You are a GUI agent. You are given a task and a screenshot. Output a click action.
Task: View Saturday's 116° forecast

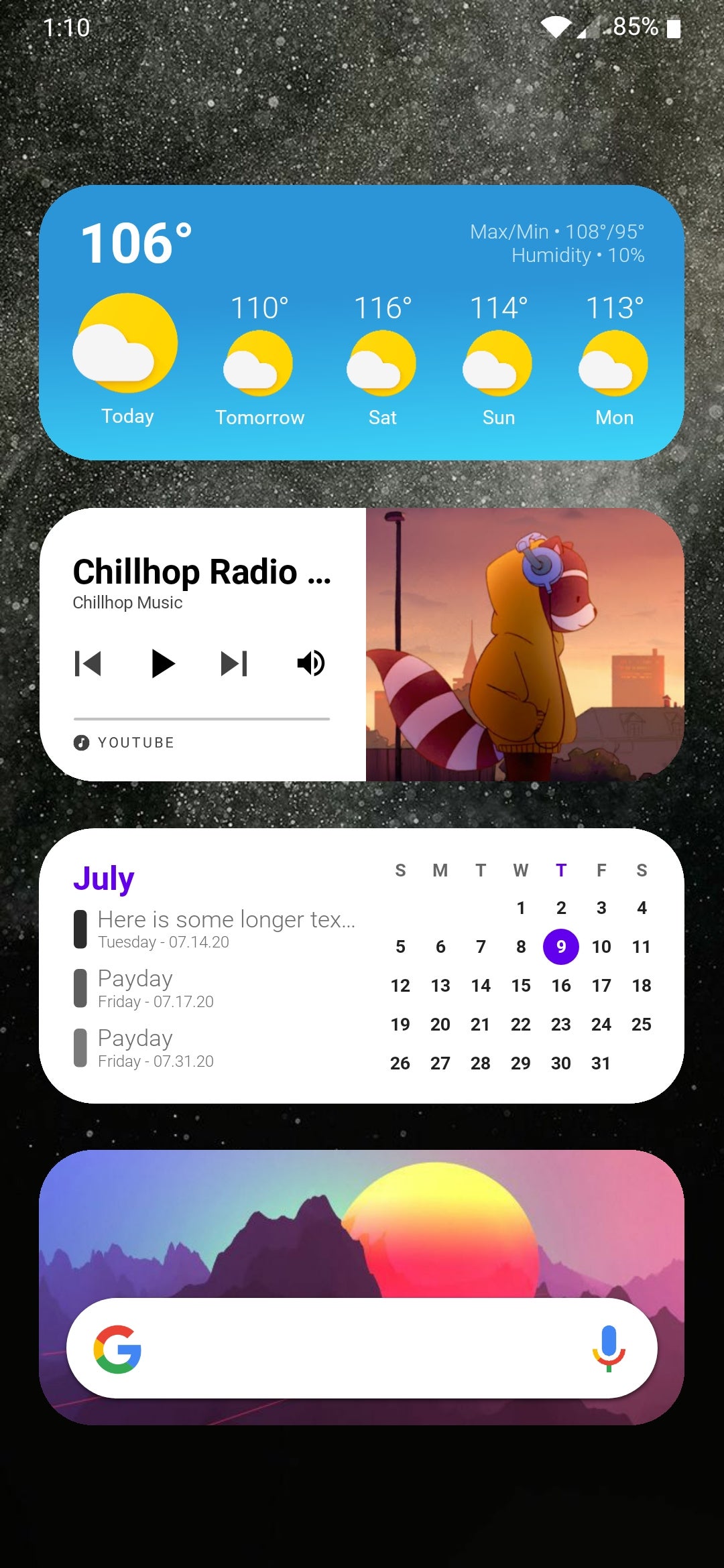pos(382,361)
